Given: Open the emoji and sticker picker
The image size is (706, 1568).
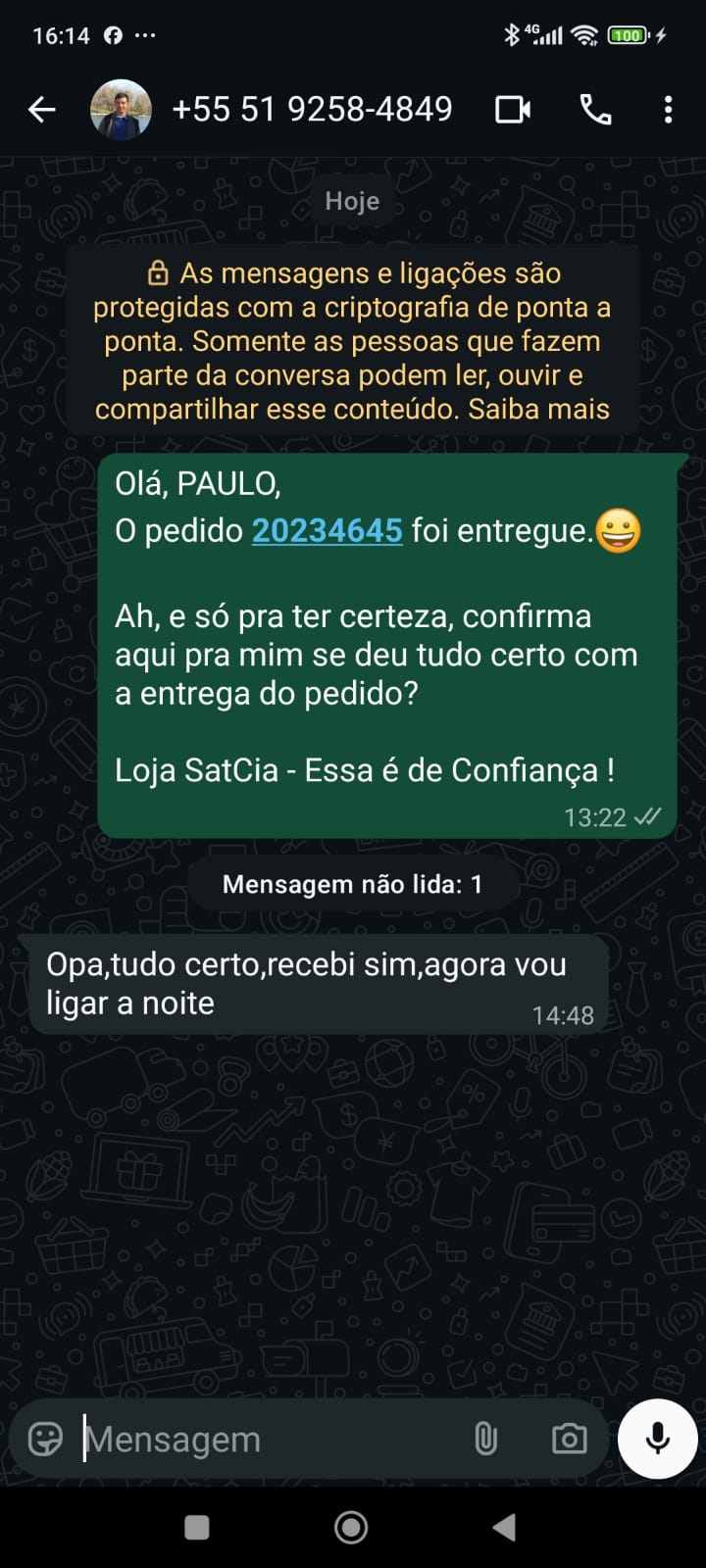Looking at the screenshot, I should (x=45, y=1439).
